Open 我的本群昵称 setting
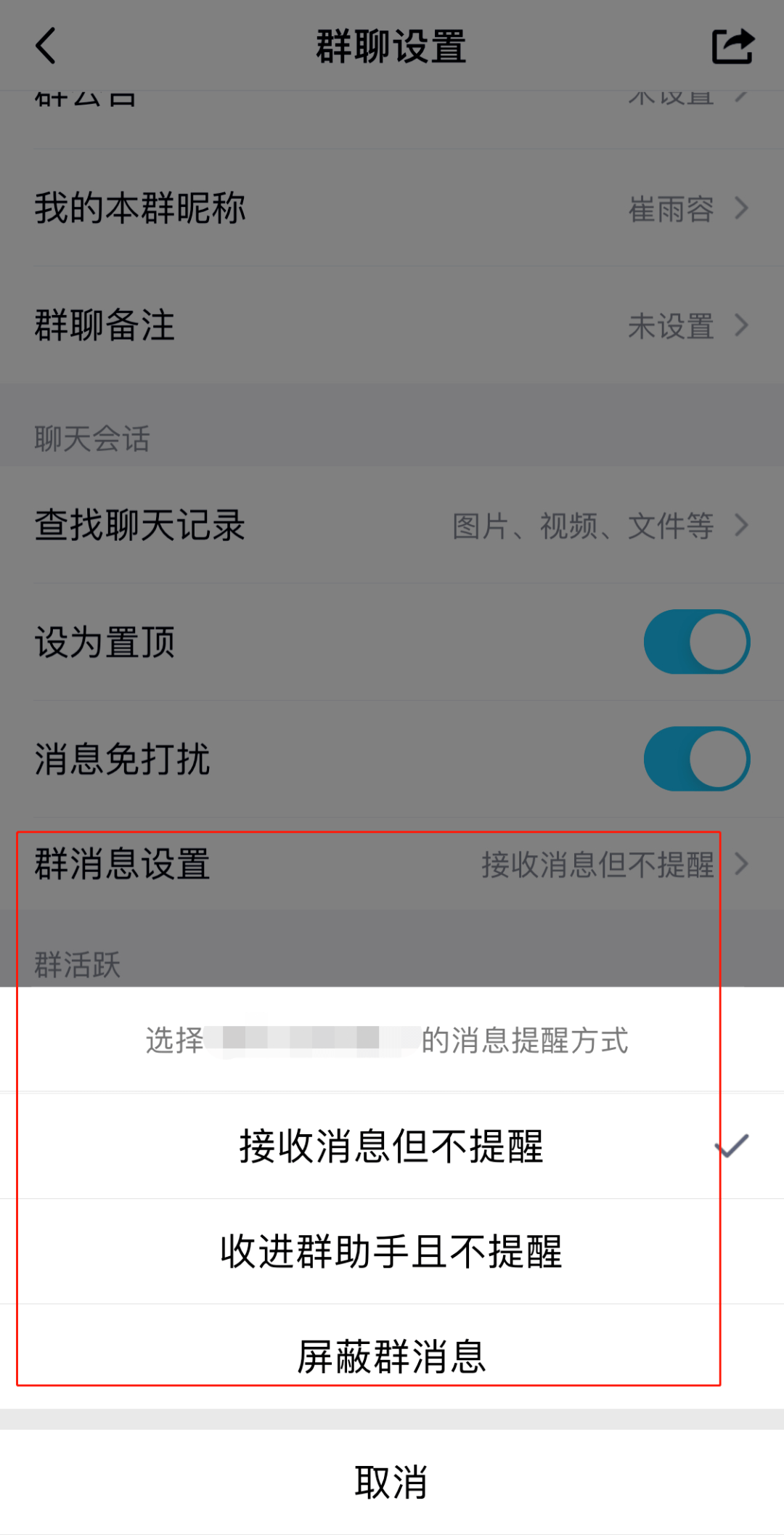The height and width of the screenshot is (1535, 784). (391, 208)
